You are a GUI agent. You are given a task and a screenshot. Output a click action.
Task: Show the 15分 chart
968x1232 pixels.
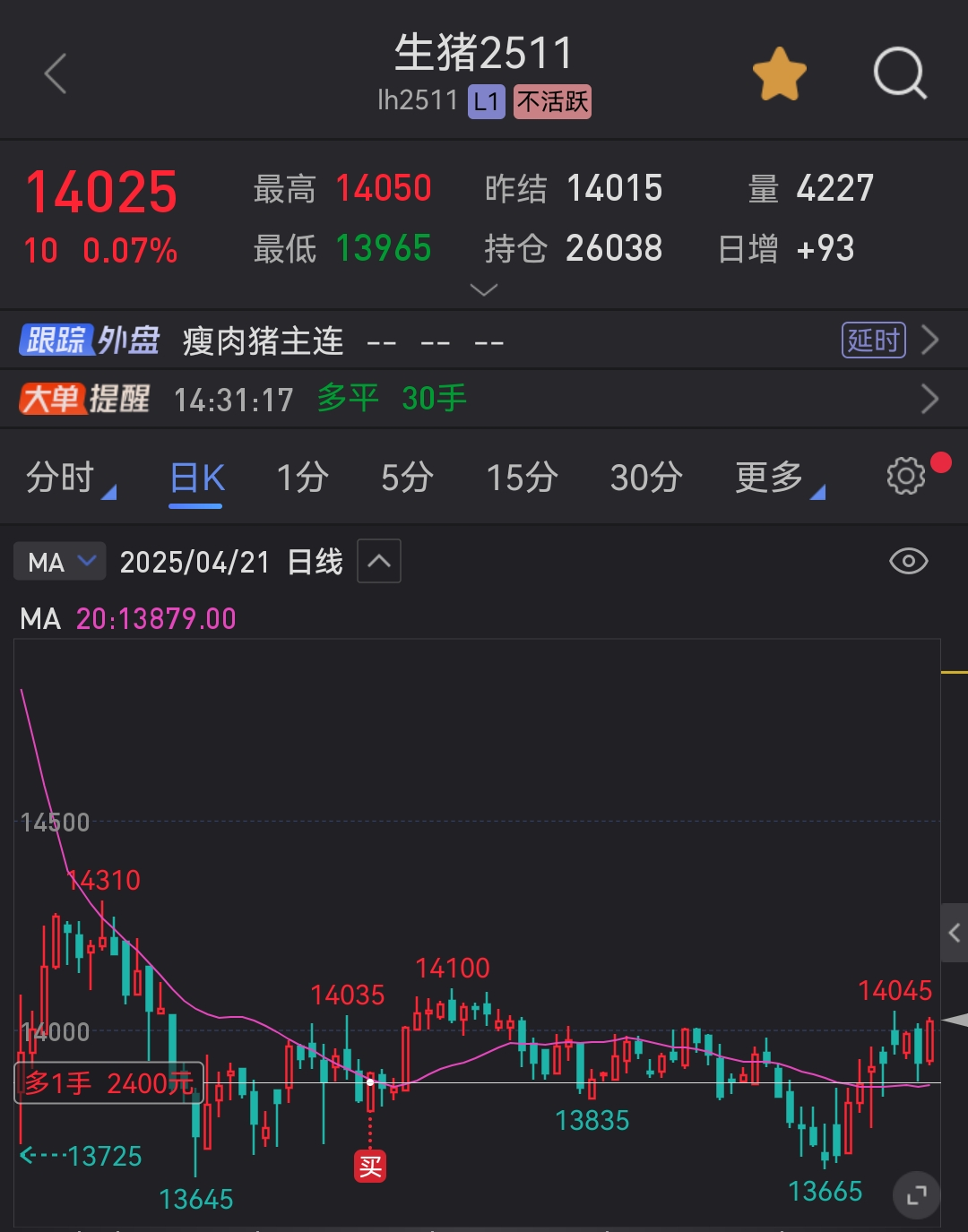pos(522,478)
